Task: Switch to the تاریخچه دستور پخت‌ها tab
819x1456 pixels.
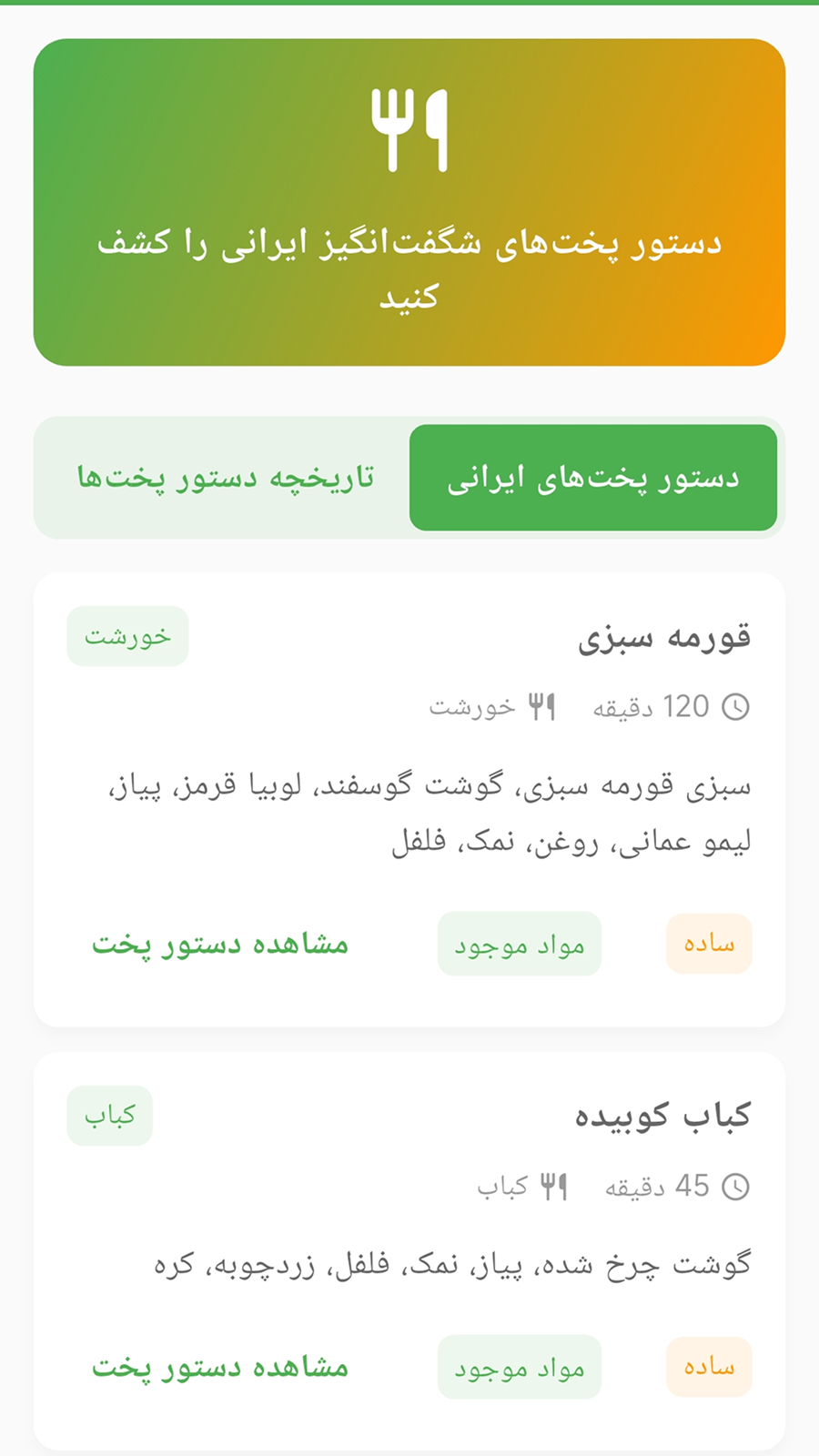Action: point(225,478)
